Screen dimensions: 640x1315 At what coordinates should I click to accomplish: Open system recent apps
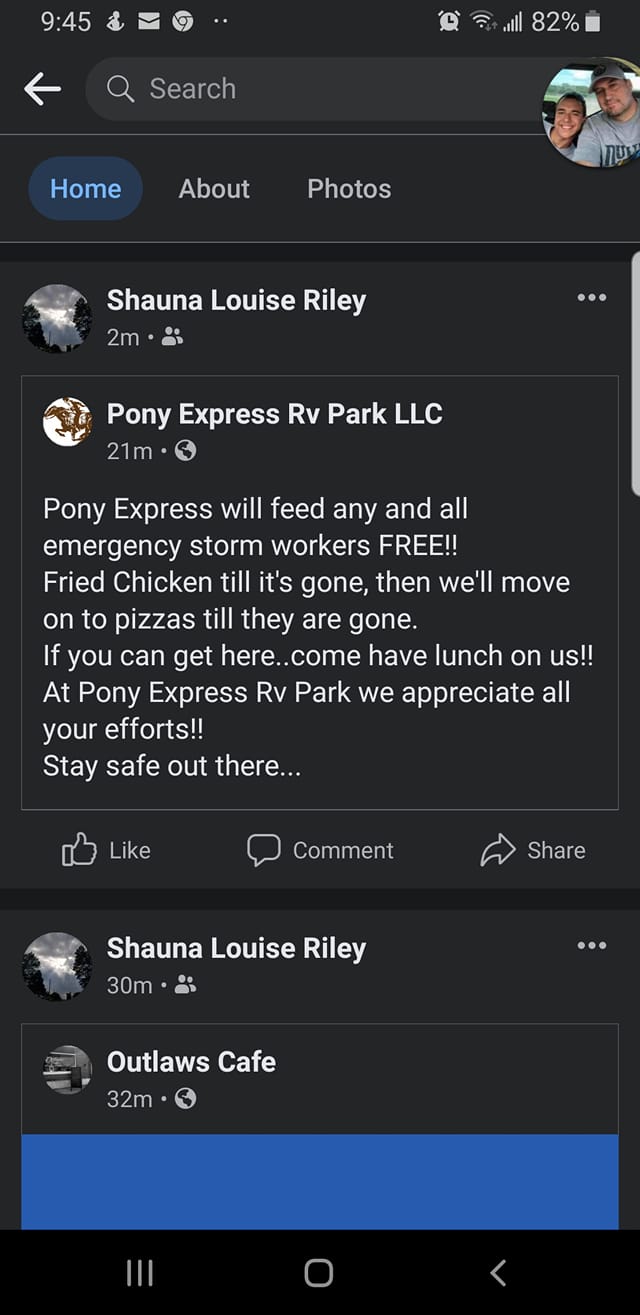point(140,1272)
